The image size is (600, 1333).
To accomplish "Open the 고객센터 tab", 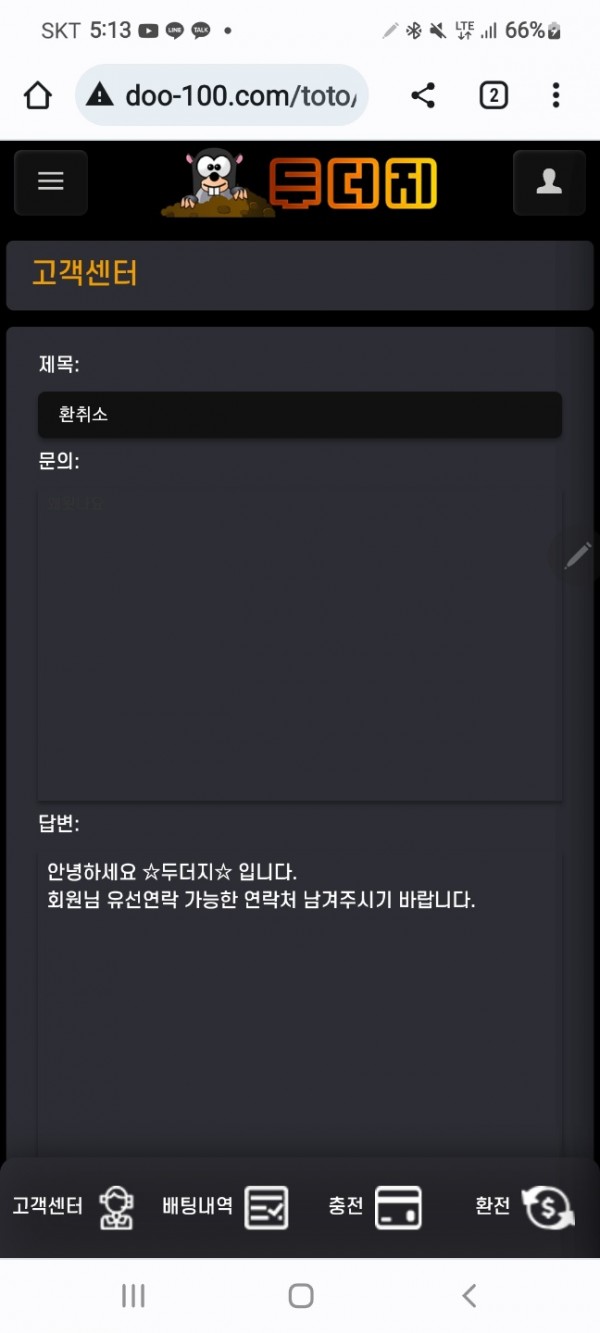I will pyautogui.click(x=73, y=1206).
